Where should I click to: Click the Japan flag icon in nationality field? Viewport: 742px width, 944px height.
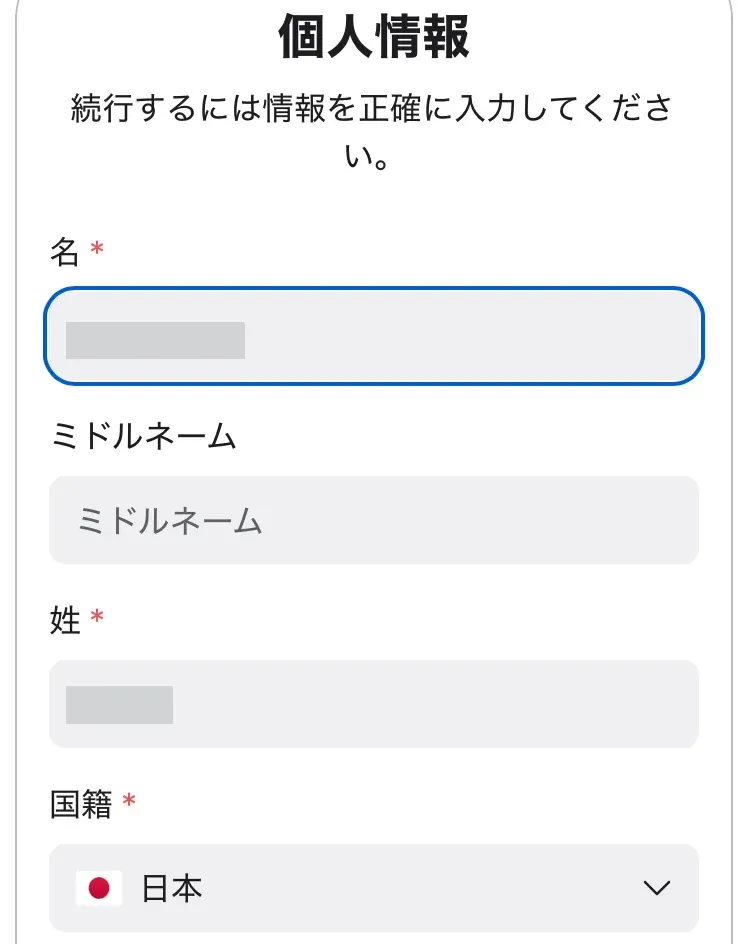(97, 888)
